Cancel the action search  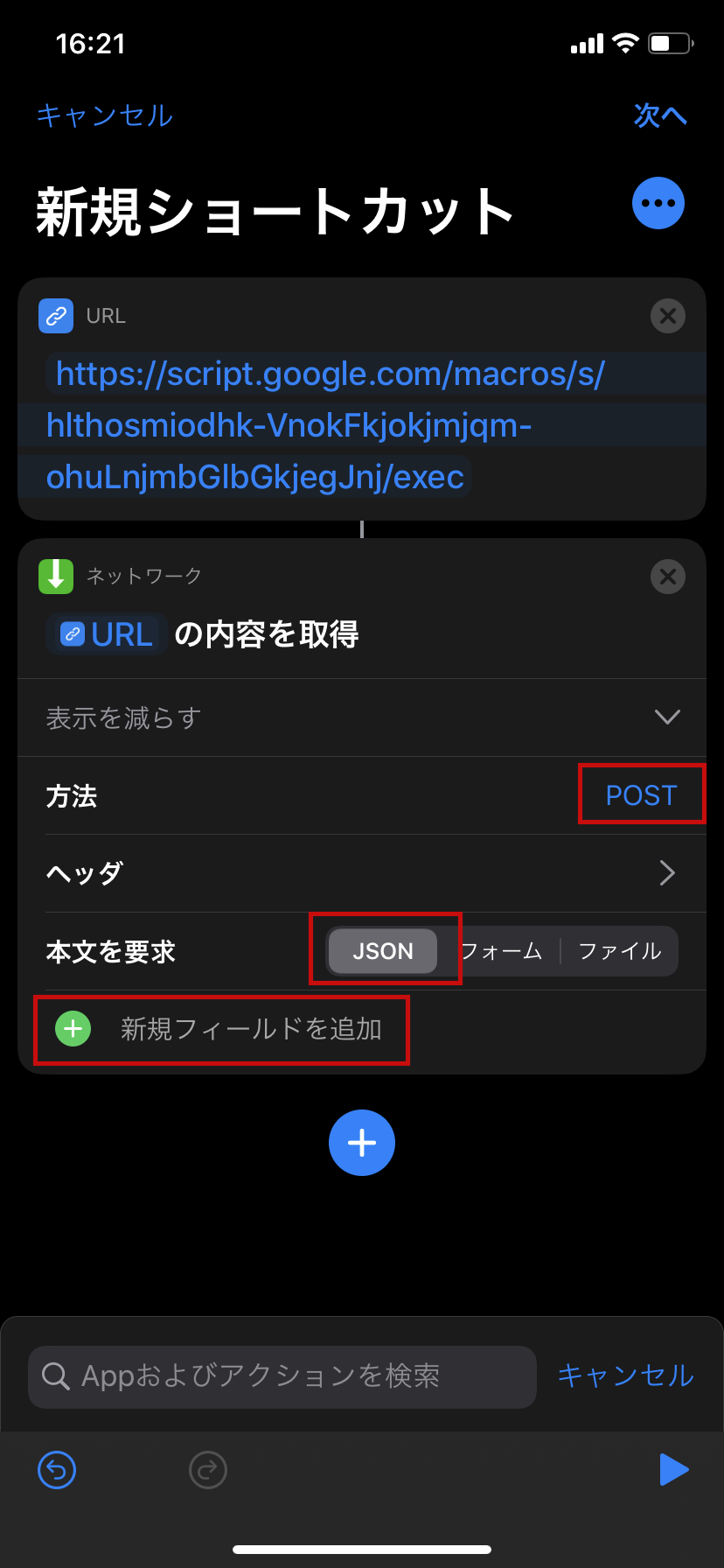625,1376
